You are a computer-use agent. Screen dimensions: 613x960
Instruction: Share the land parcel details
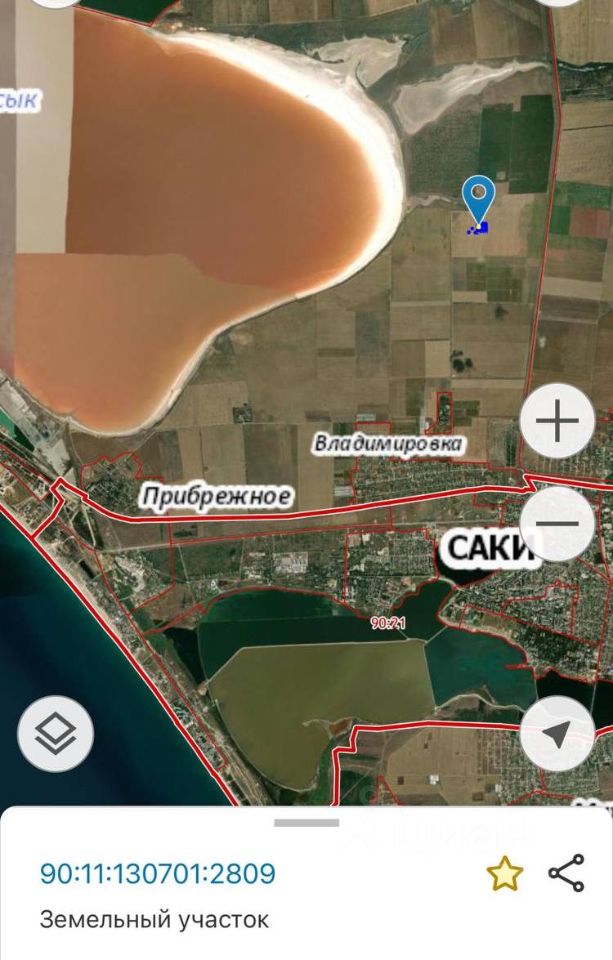(x=567, y=874)
